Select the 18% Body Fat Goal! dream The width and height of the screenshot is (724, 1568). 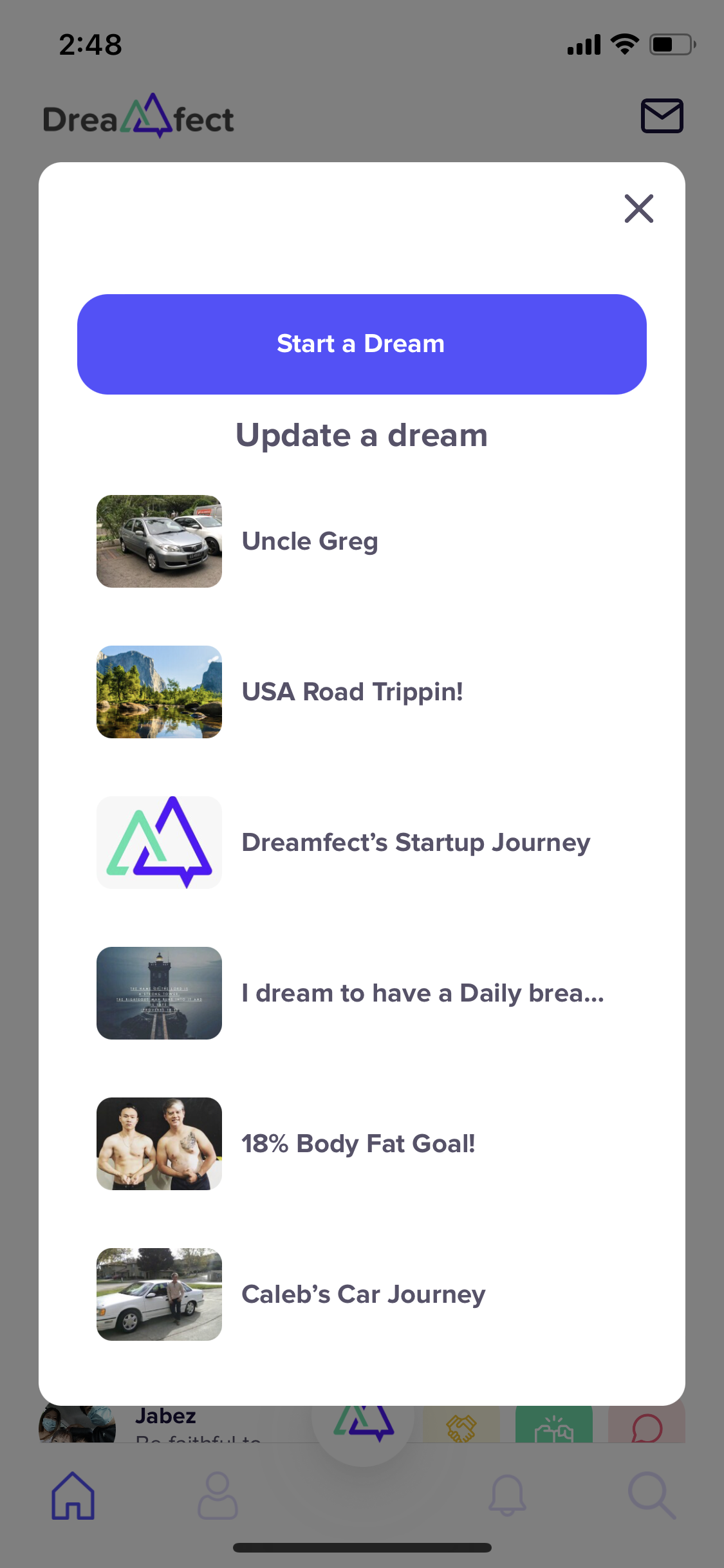coord(358,1144)
